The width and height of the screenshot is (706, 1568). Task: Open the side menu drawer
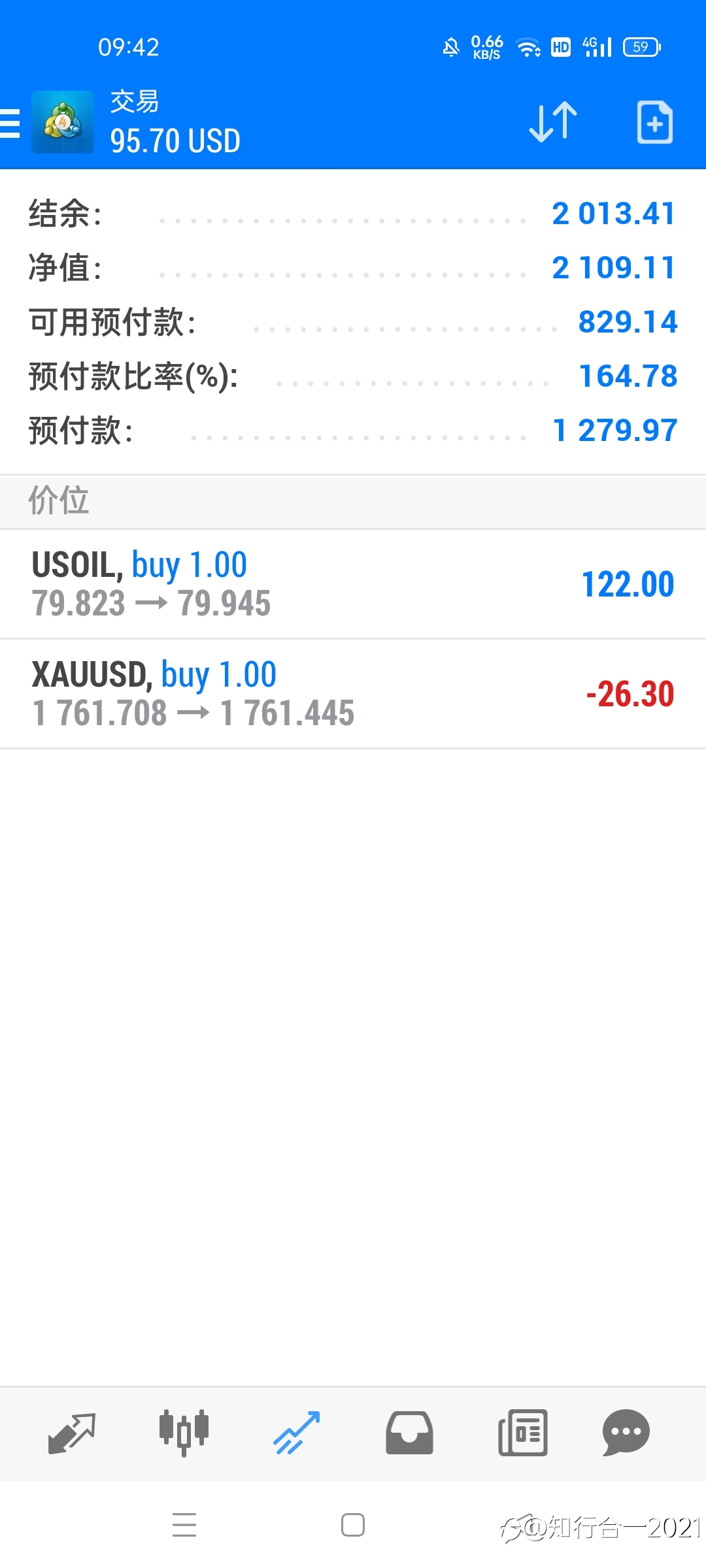(x=10, y=123)
